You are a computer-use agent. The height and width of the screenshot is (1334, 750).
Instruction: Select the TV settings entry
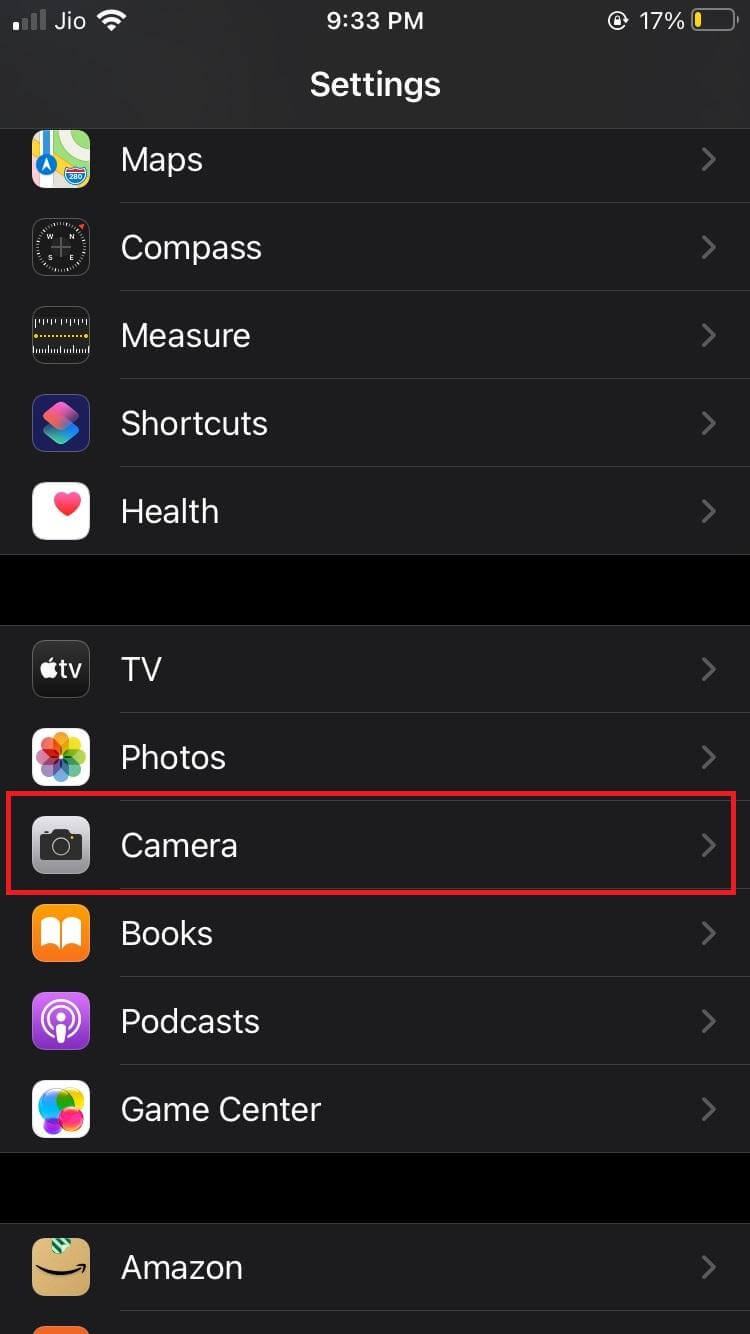tap(375, 669)
